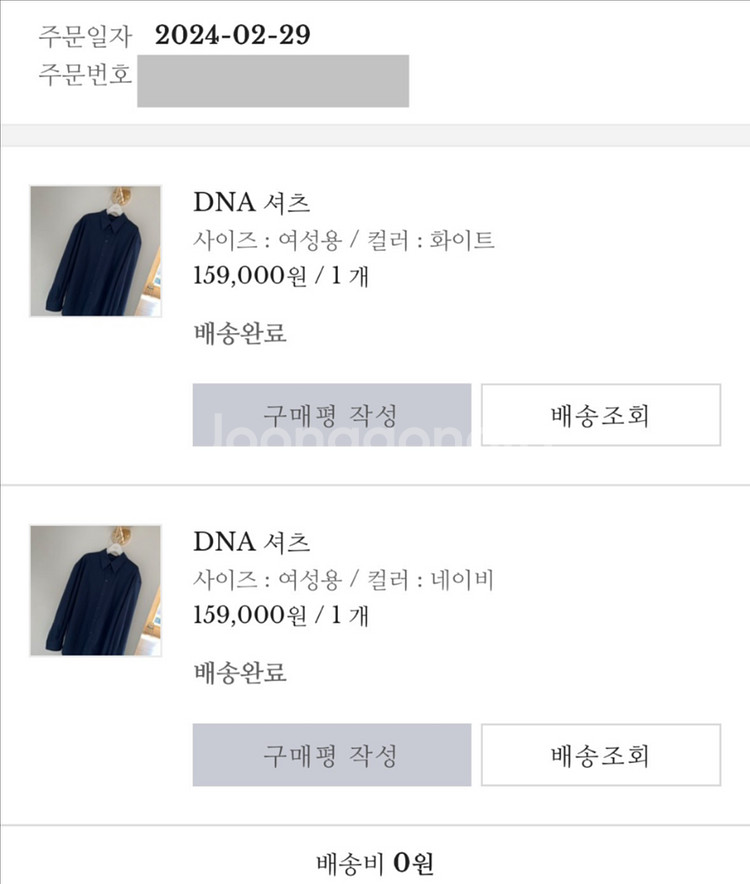The width and height of the screenshot is (750, 884).
Task: Open the white DNA shirt product thumbnail
Action: point(96,251)
